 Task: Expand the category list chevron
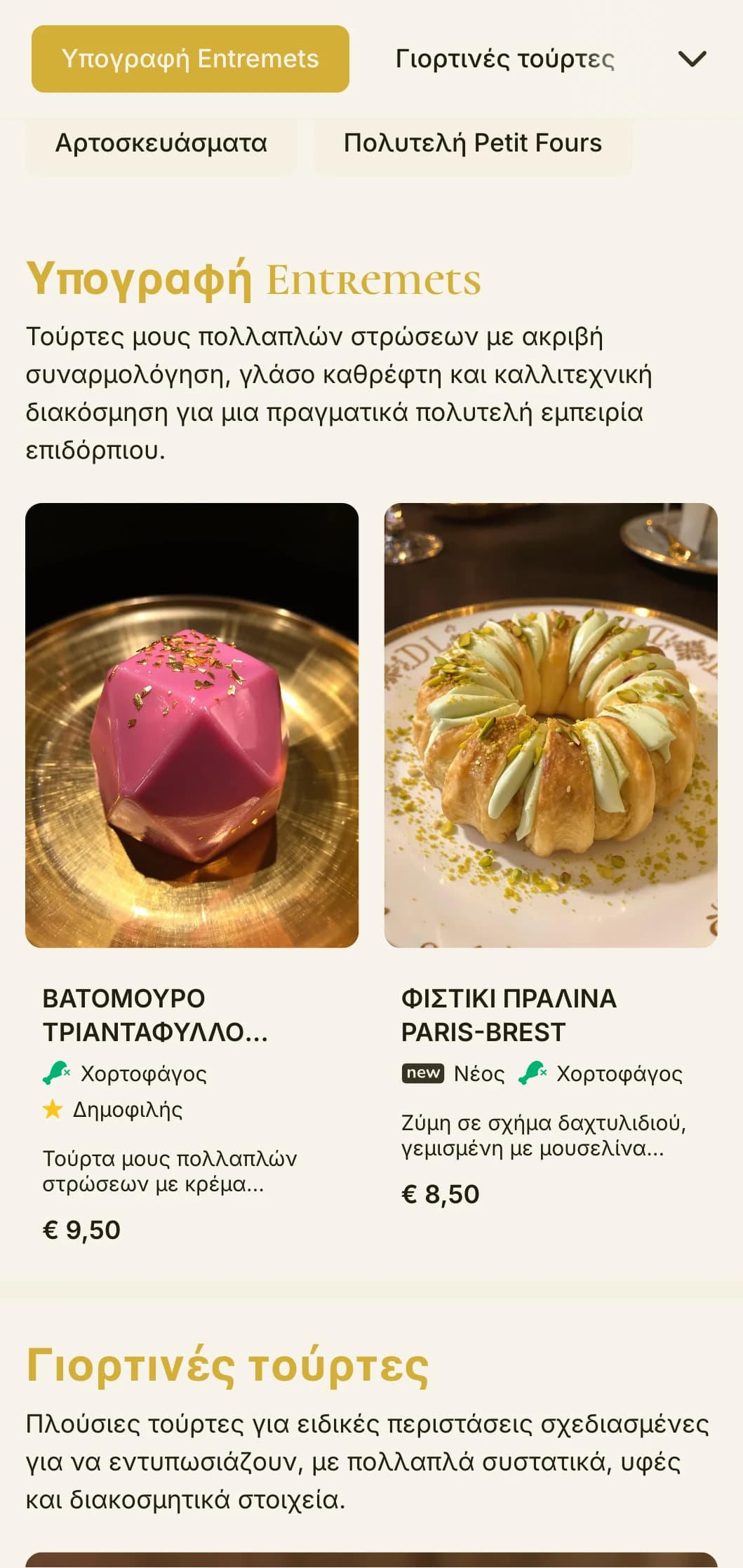pos(693,59)
